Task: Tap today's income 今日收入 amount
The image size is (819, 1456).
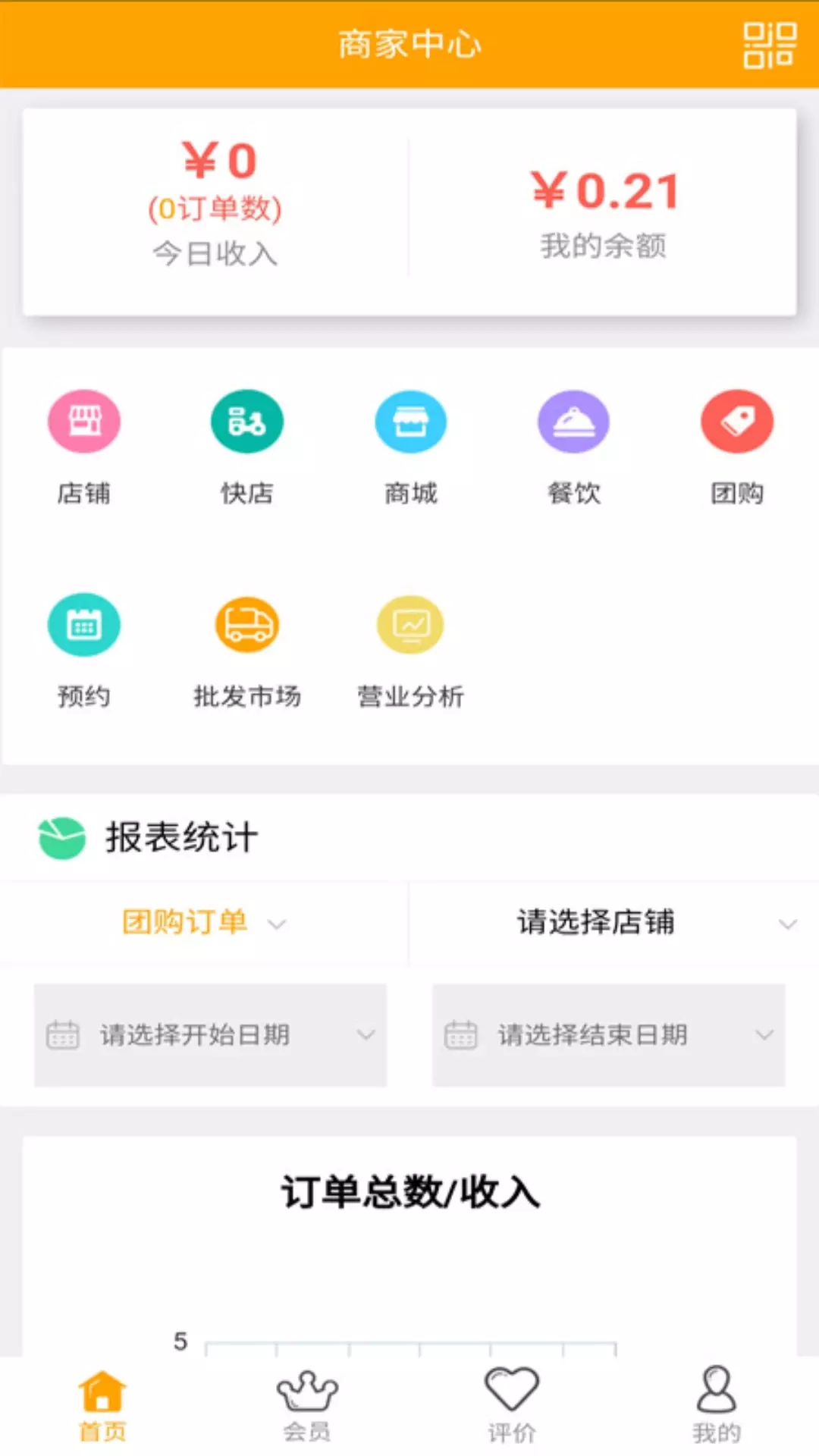Action: (216, 161)
